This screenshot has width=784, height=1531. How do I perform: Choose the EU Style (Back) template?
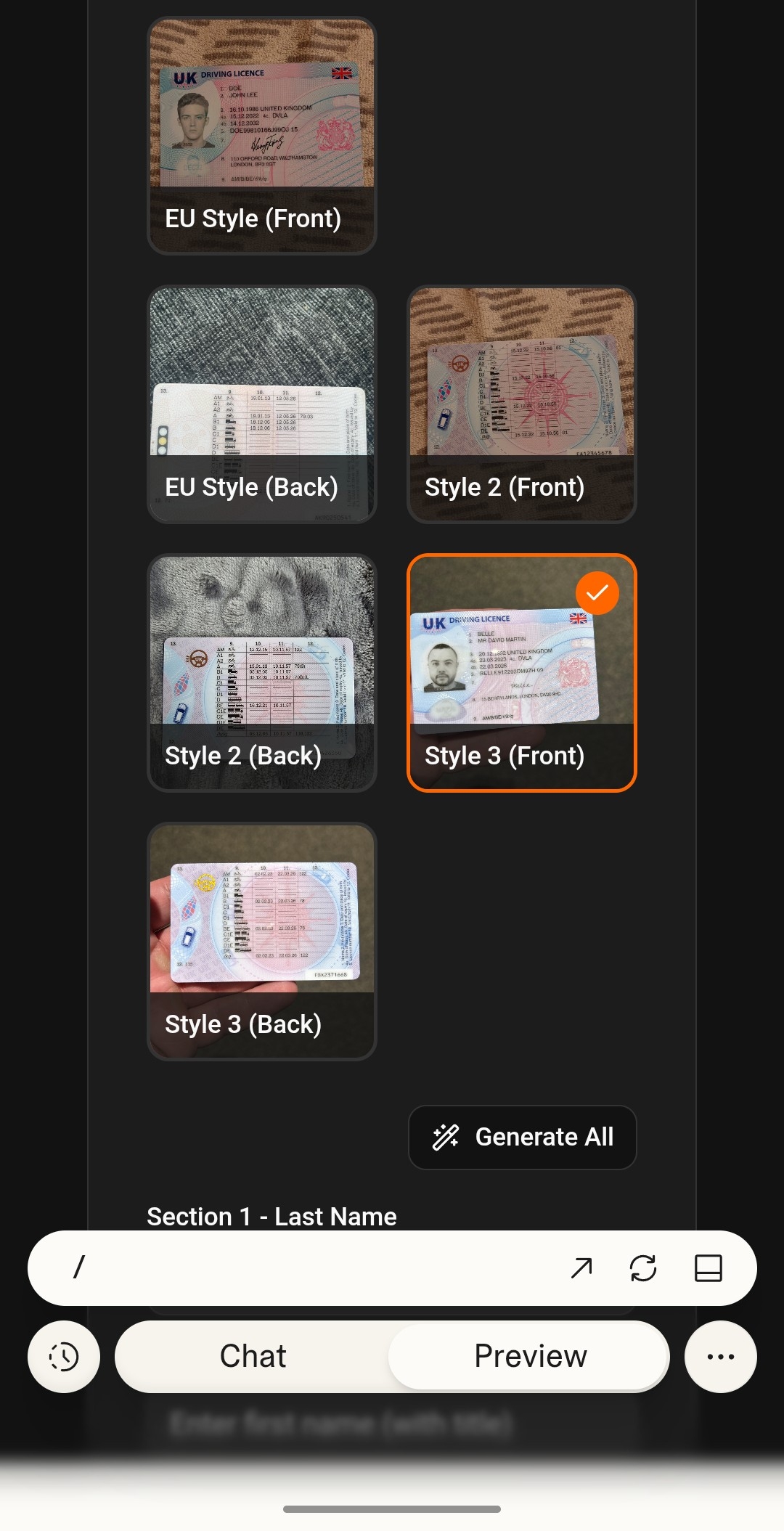pyautogui.click(x=261, y=404)
